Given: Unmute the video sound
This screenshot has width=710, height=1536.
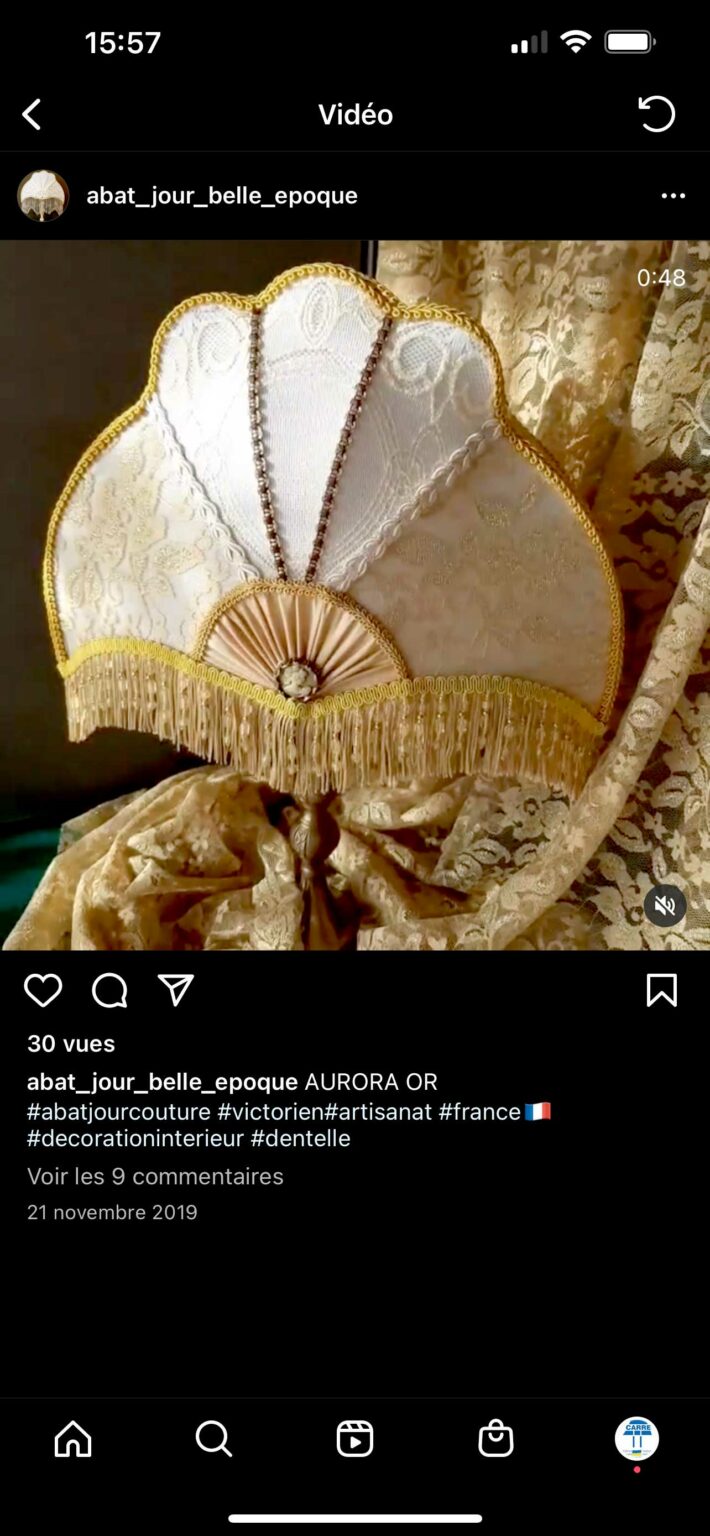Looking at the screenshot, I should [665, 906].
